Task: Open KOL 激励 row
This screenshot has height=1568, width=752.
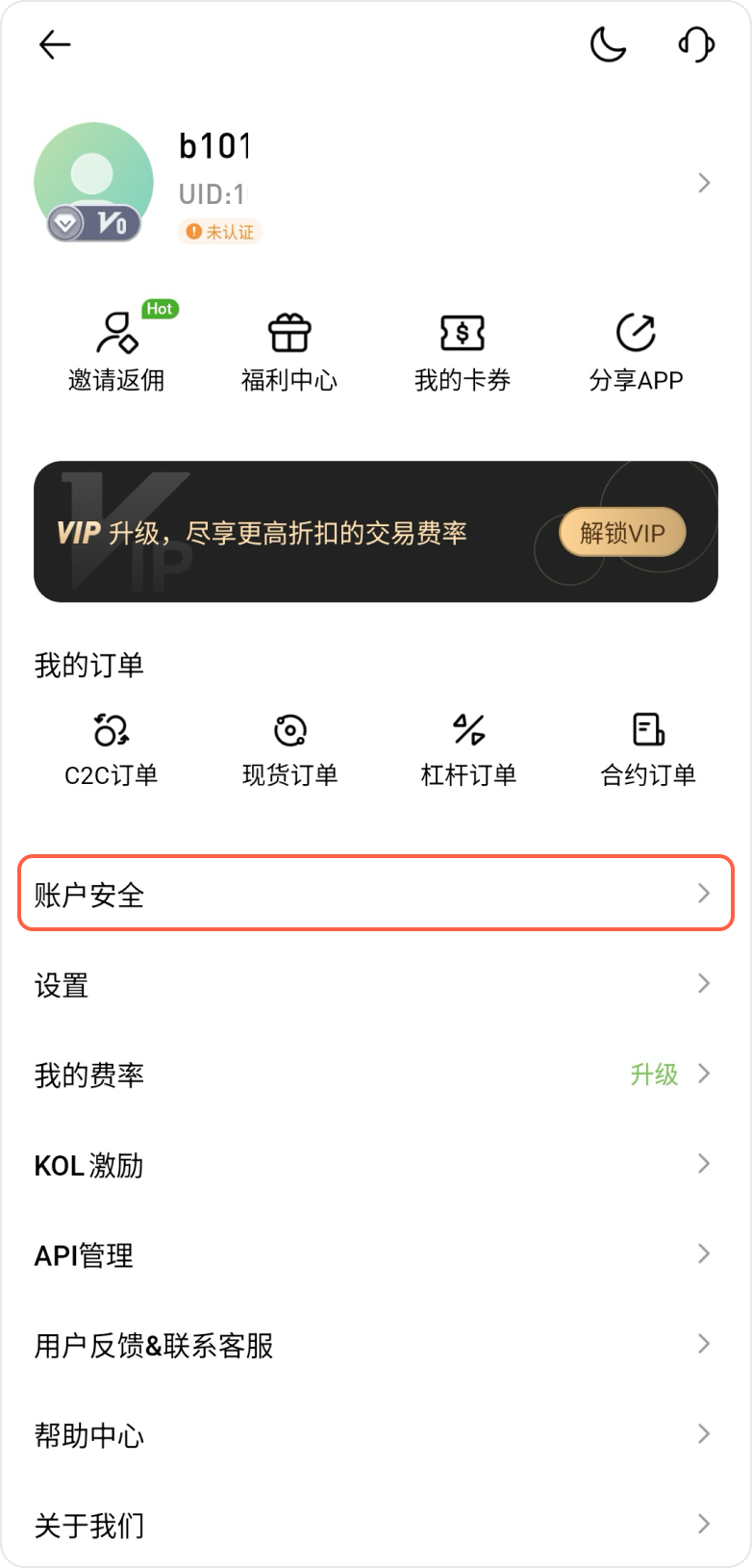Action: coord(375,1164)
